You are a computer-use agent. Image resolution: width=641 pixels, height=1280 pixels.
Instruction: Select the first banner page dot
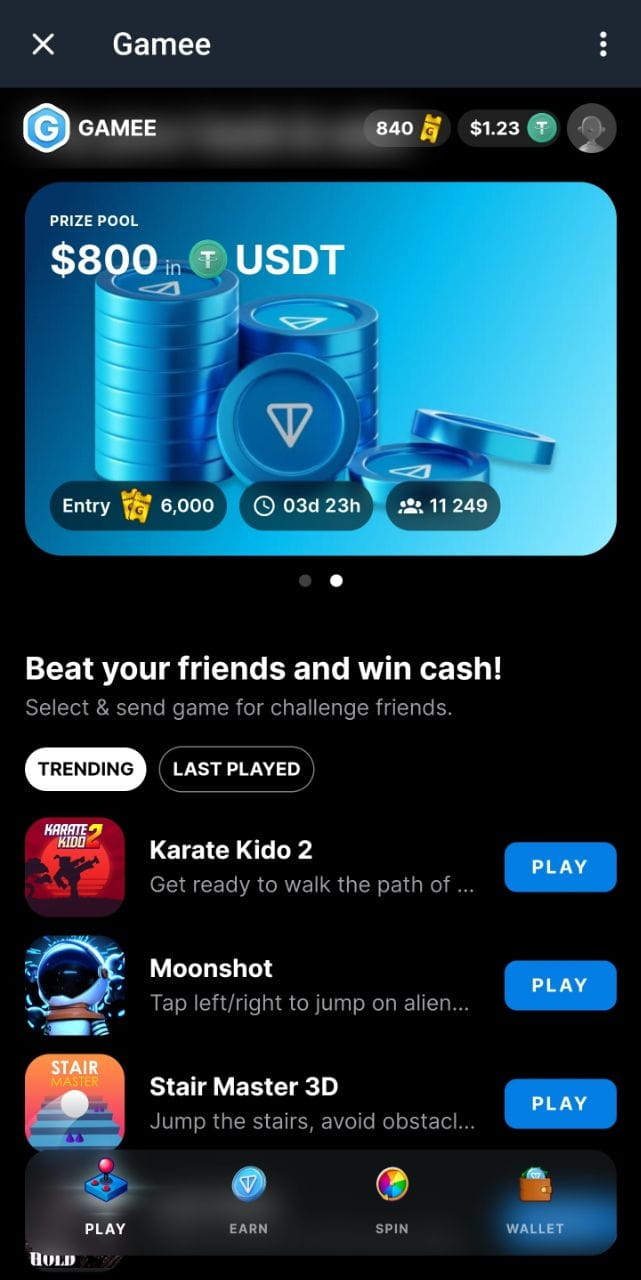pos(305,580)
